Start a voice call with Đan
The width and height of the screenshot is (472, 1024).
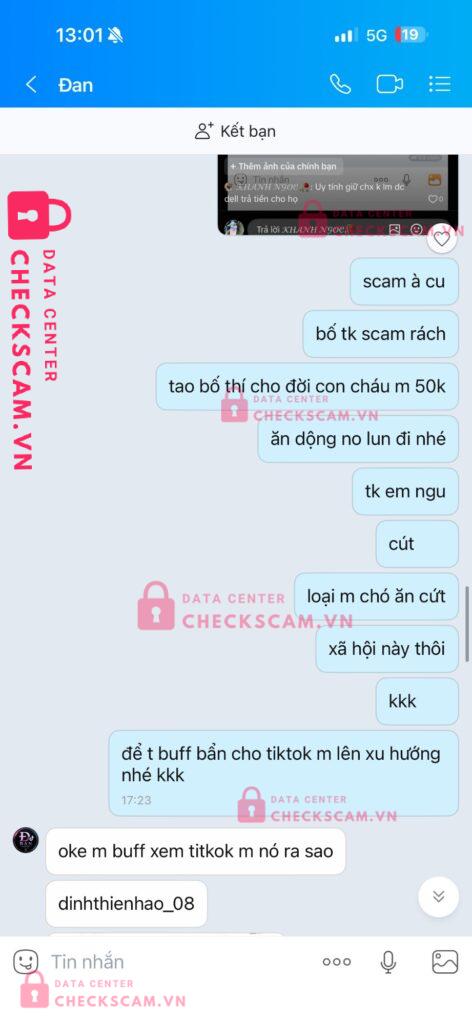click(x=340, y=84)
